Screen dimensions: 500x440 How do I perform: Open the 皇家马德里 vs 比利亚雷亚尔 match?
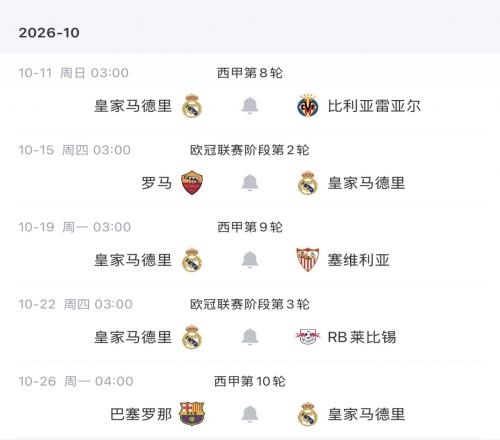(250, 92)
